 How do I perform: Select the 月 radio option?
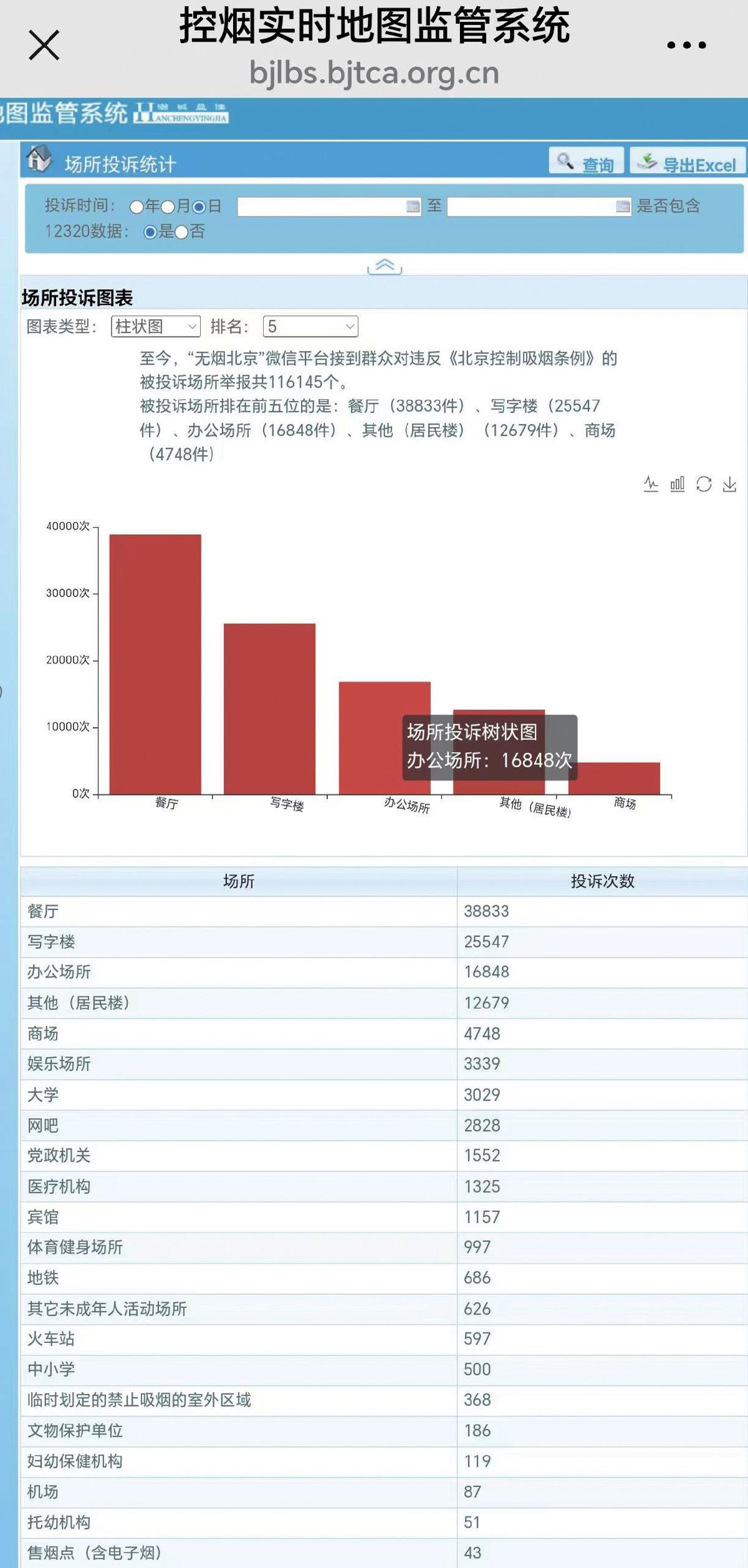point(167,207)
